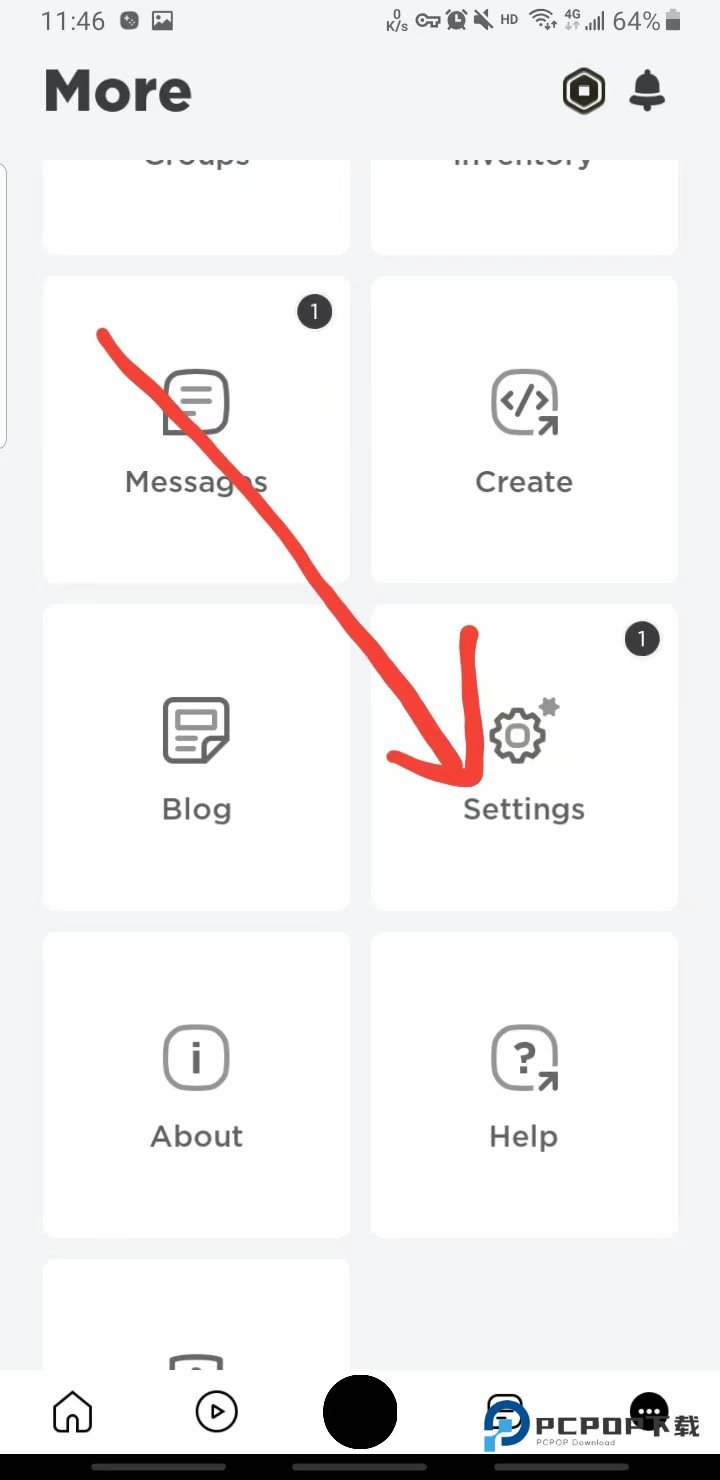Image resolution: width=720 pixels, height=1480 pixels.
Task: Open the Messages tile
Action: tap(197, 430)
